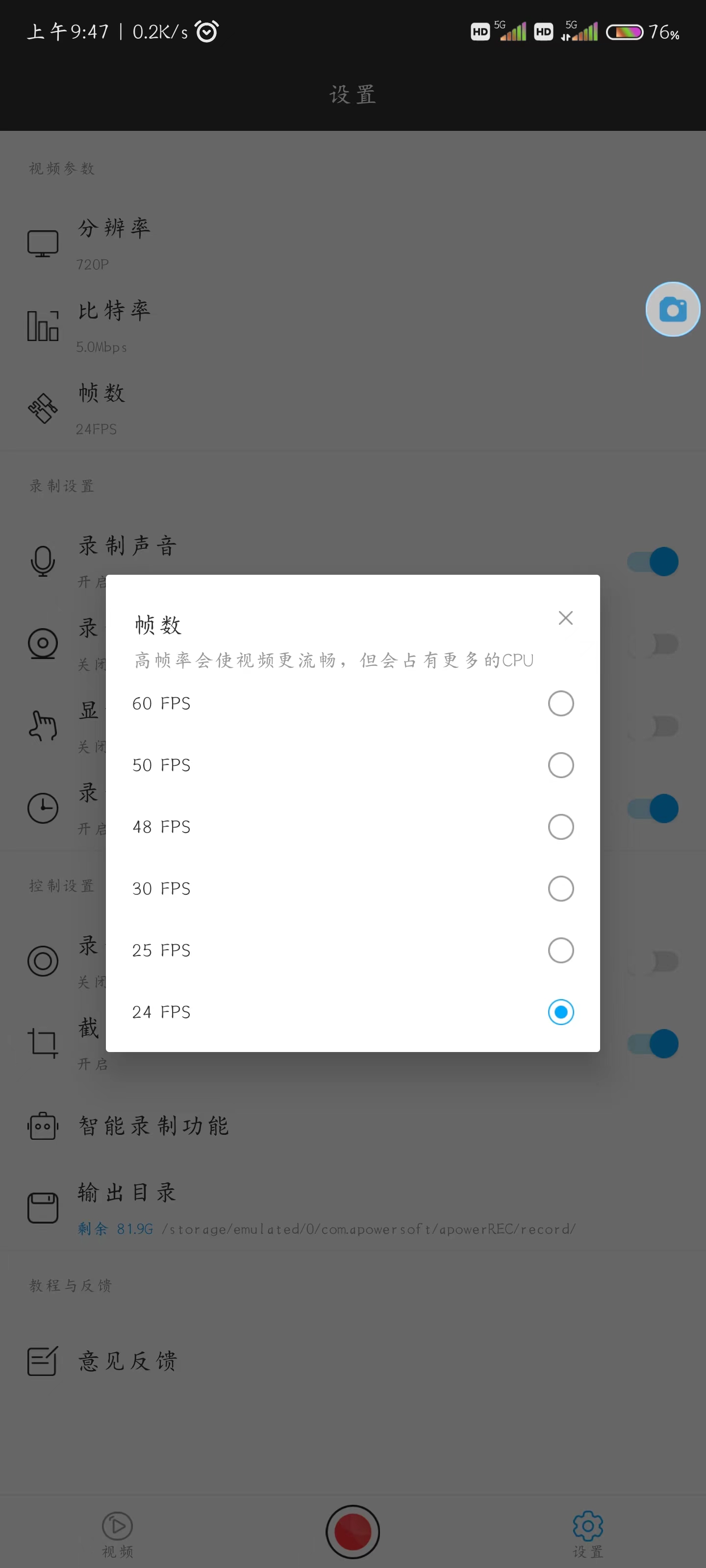Click the webcam icon in 录制设置
Viewport: 706px width, 1568px height.
tap(43, 643)
